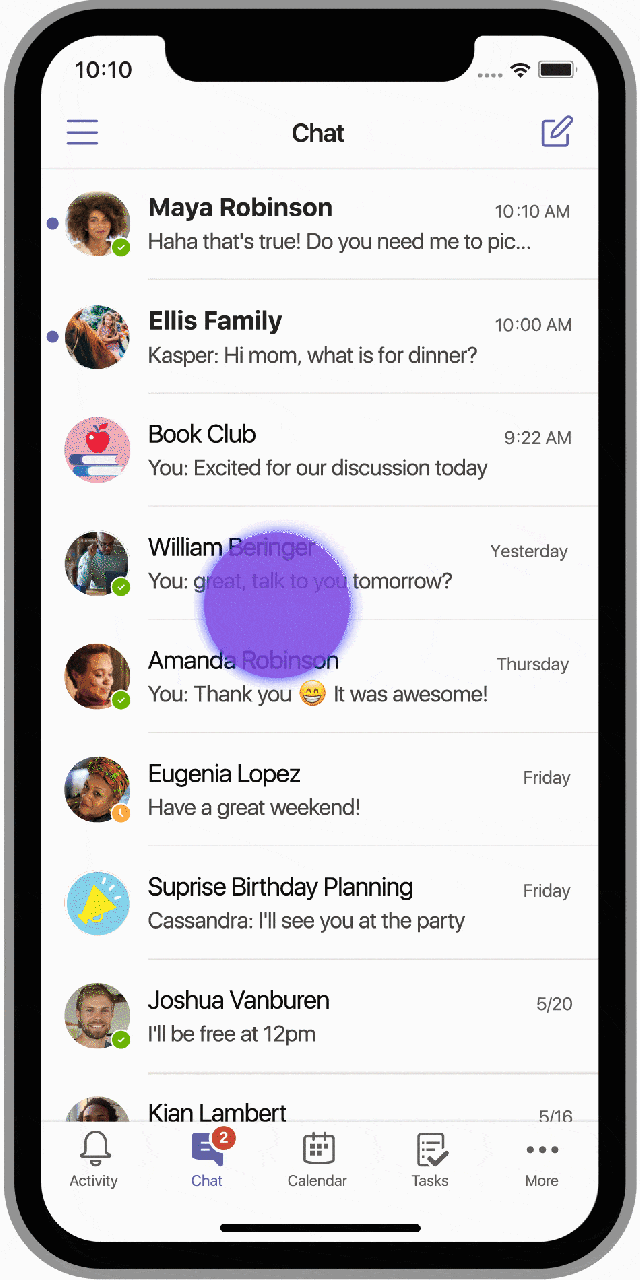Open the chat with Joshua Vanburen

(340, 1016)
